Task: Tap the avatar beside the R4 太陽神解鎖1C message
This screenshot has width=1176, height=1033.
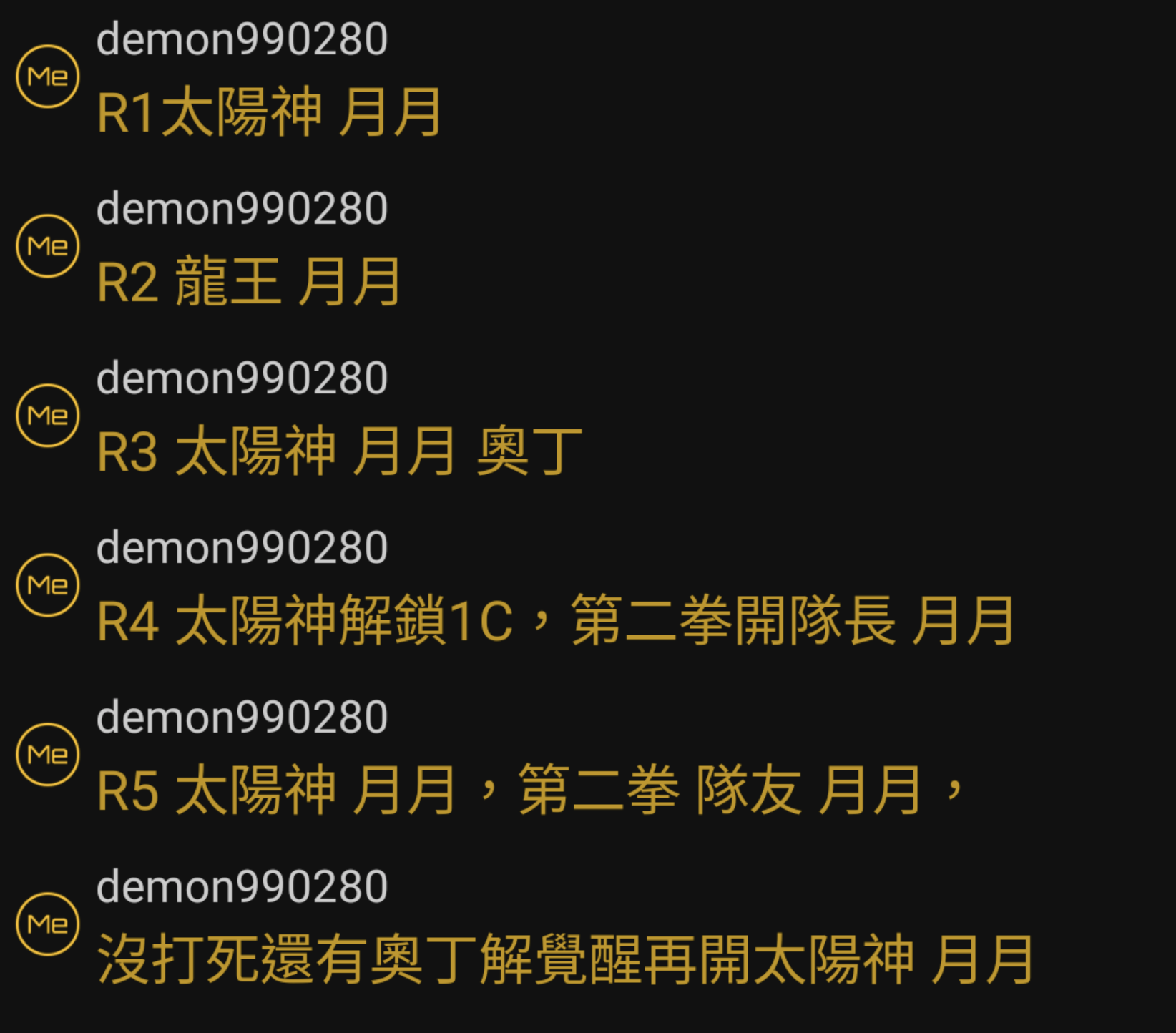Action: tap(47, 585)
